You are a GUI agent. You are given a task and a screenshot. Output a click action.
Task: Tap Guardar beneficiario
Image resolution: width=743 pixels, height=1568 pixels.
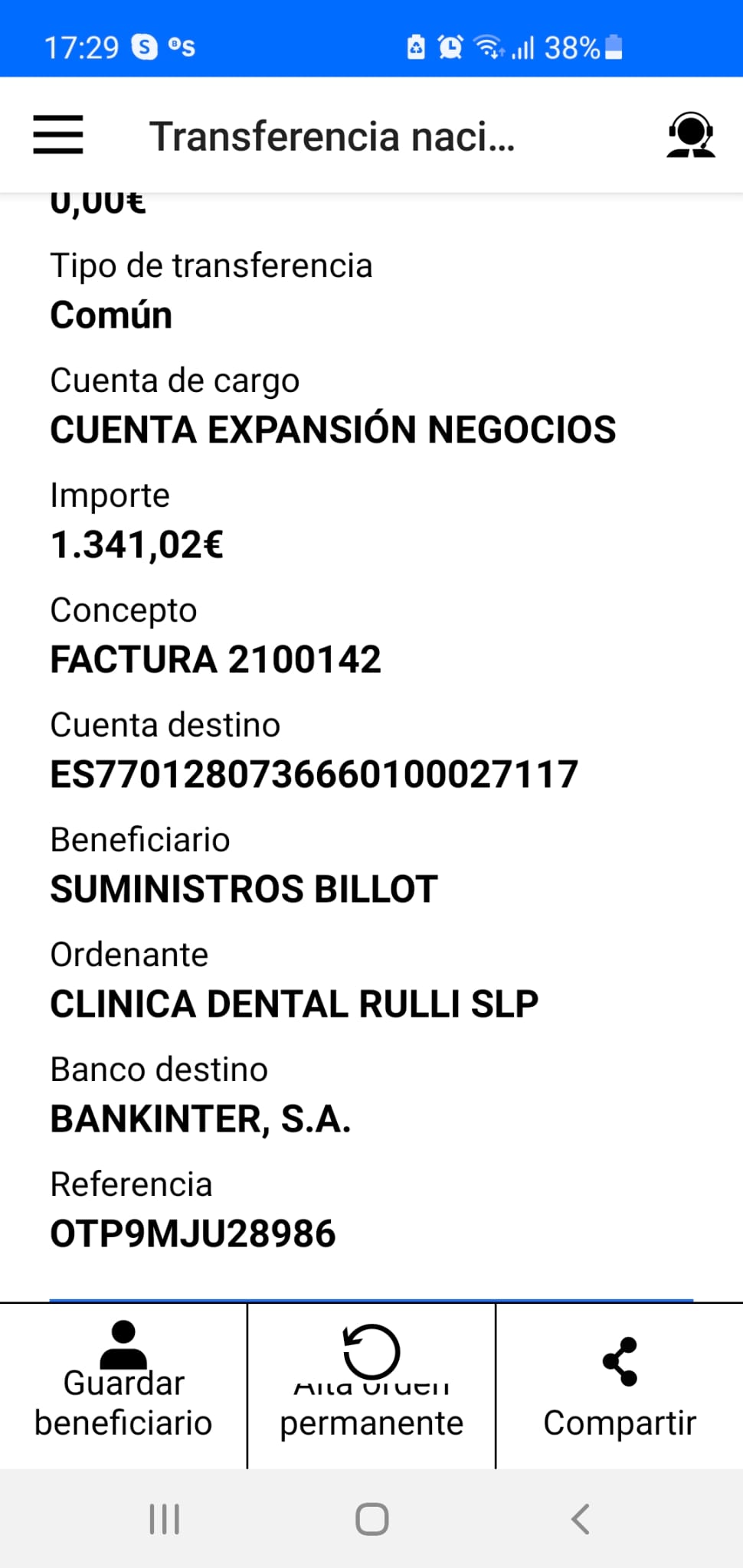123,1384
